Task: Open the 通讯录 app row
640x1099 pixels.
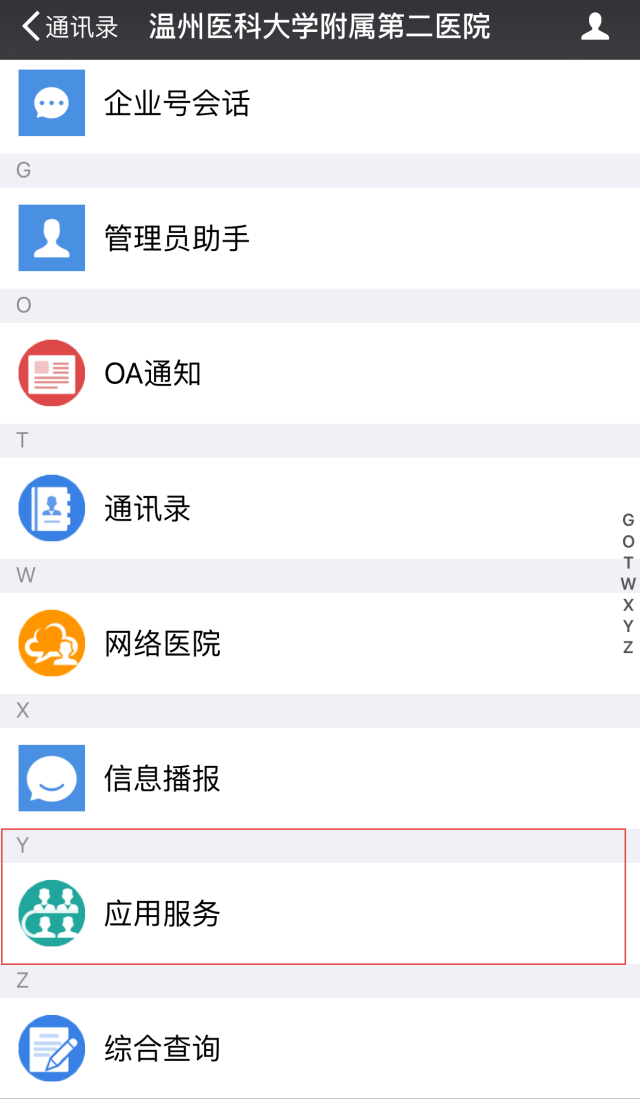Action: pos(320,509)
